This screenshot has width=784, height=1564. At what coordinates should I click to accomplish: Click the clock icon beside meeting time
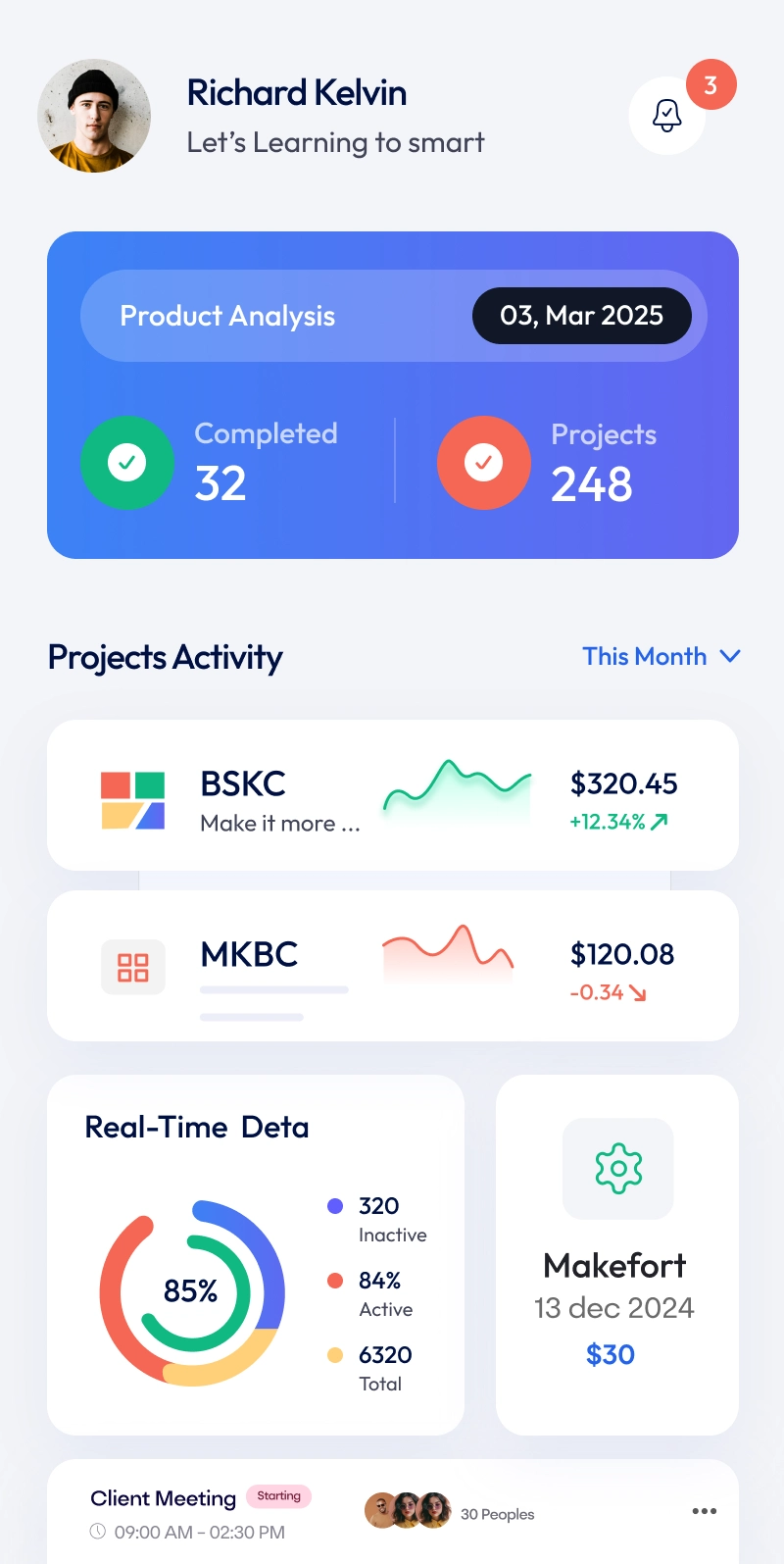tap(99, 1532)
